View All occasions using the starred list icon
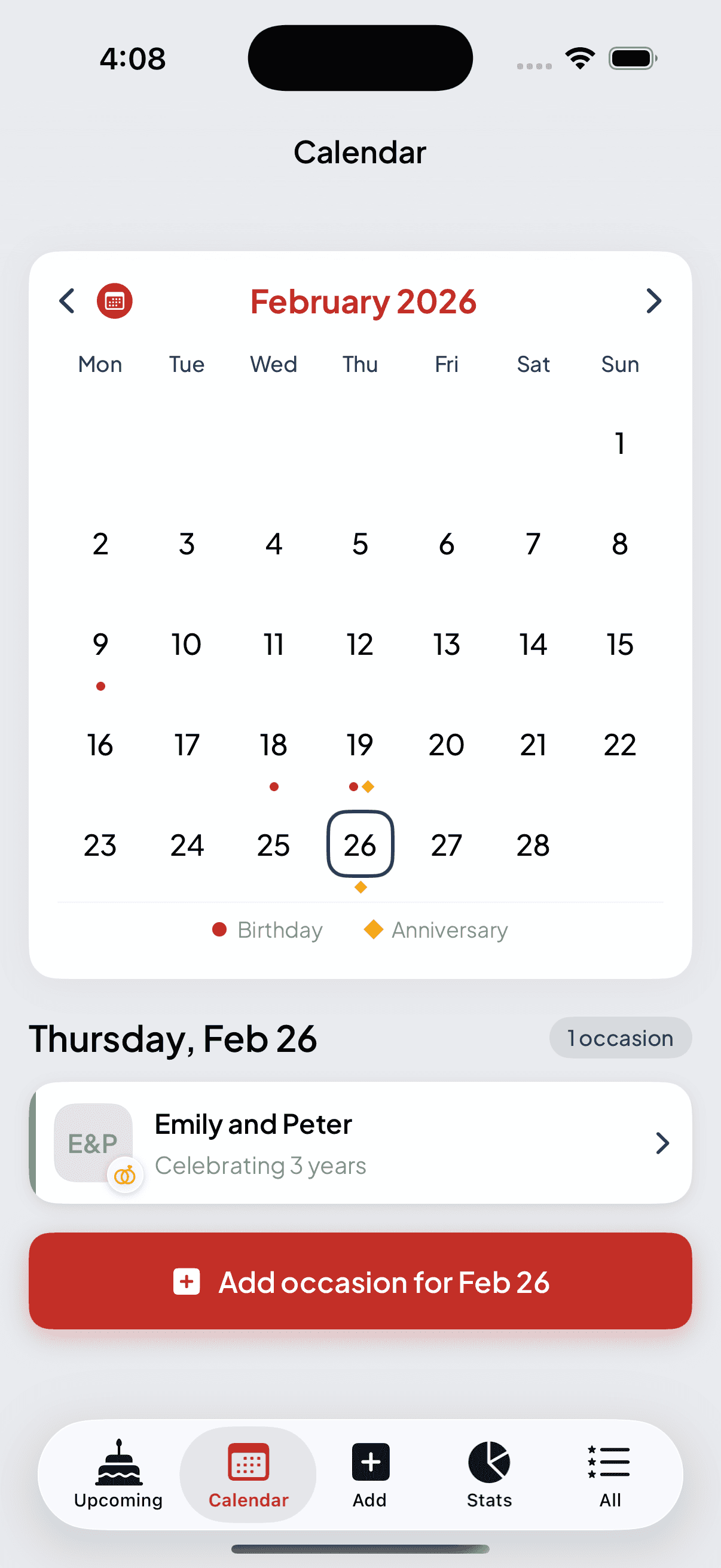The width and height of the screenshot is (721, 1568). [x=609, y=1461]
